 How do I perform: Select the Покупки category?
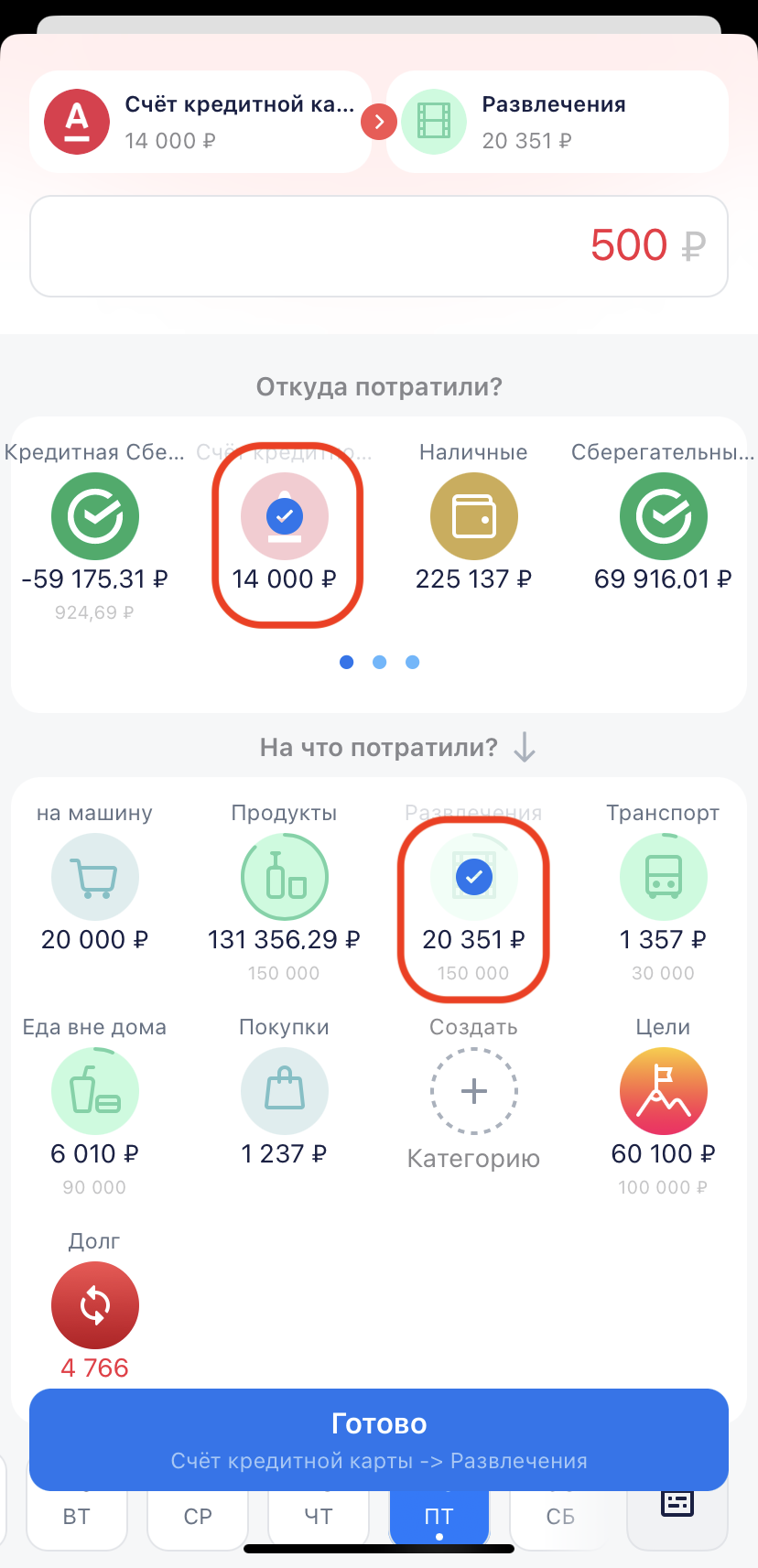[x=285, y=1091]
